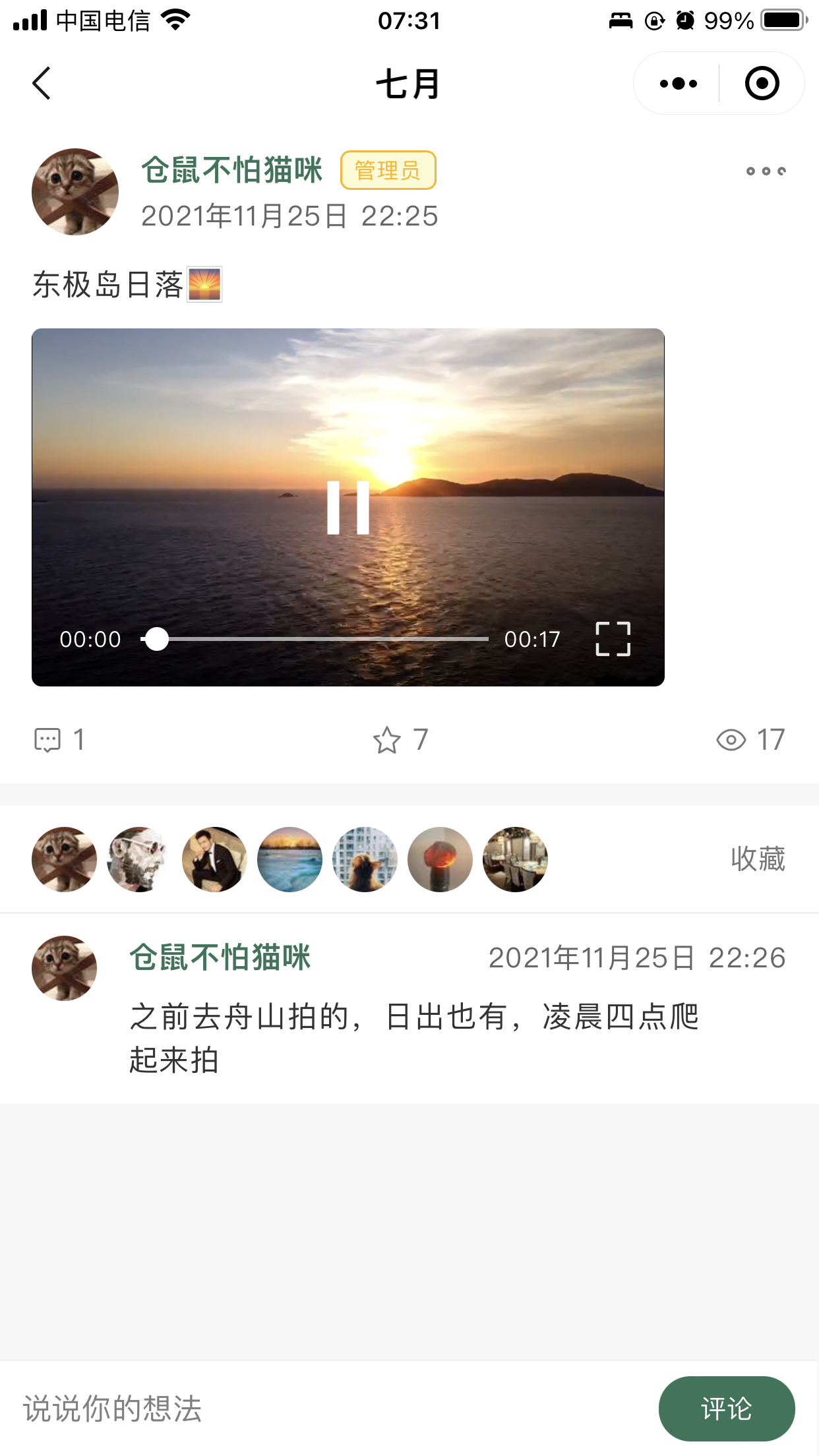Submit with the green 评论 button

coord(727,1409)
